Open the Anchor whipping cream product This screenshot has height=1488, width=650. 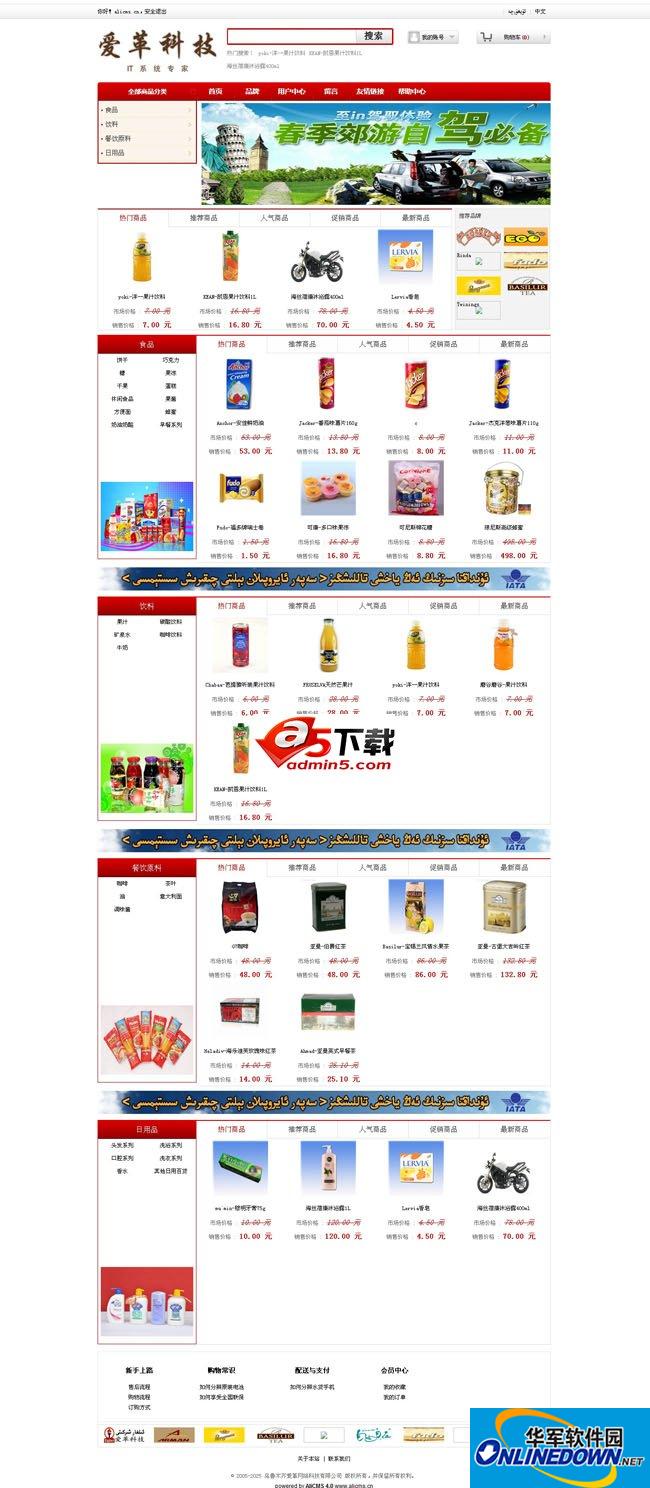click(240, 384)
